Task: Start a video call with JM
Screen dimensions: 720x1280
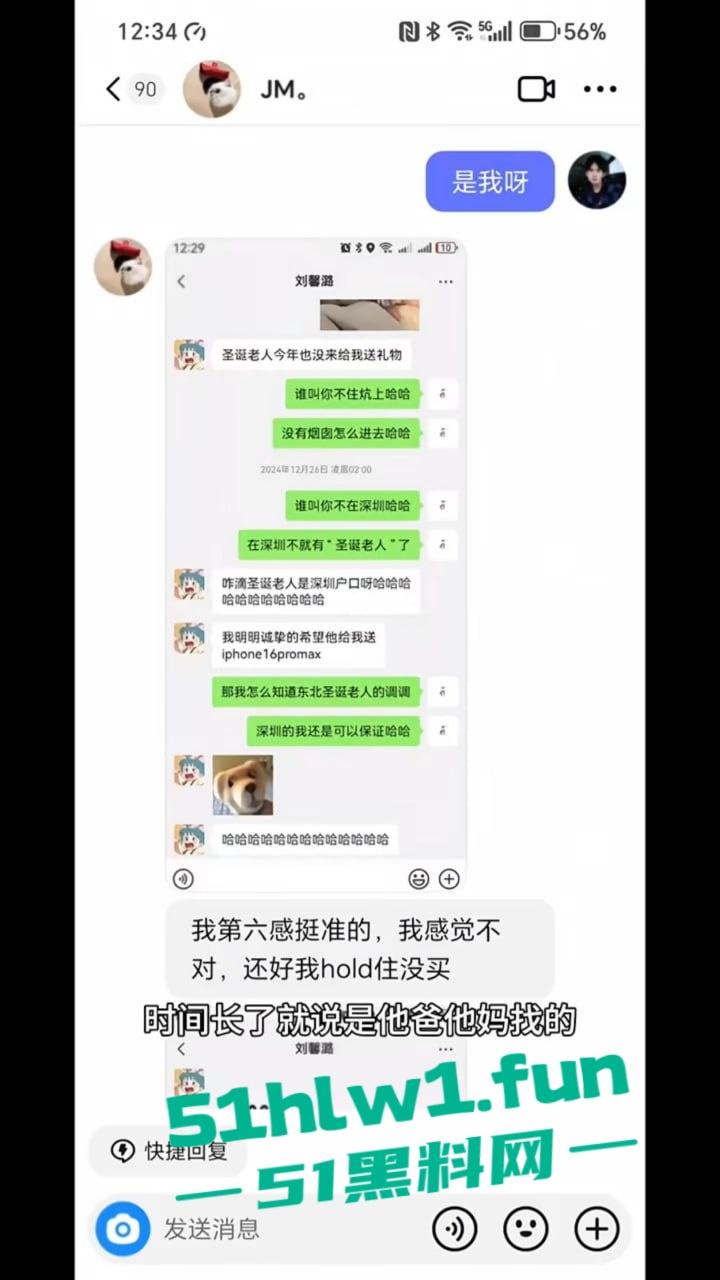Action: click(x=536, y=89)
